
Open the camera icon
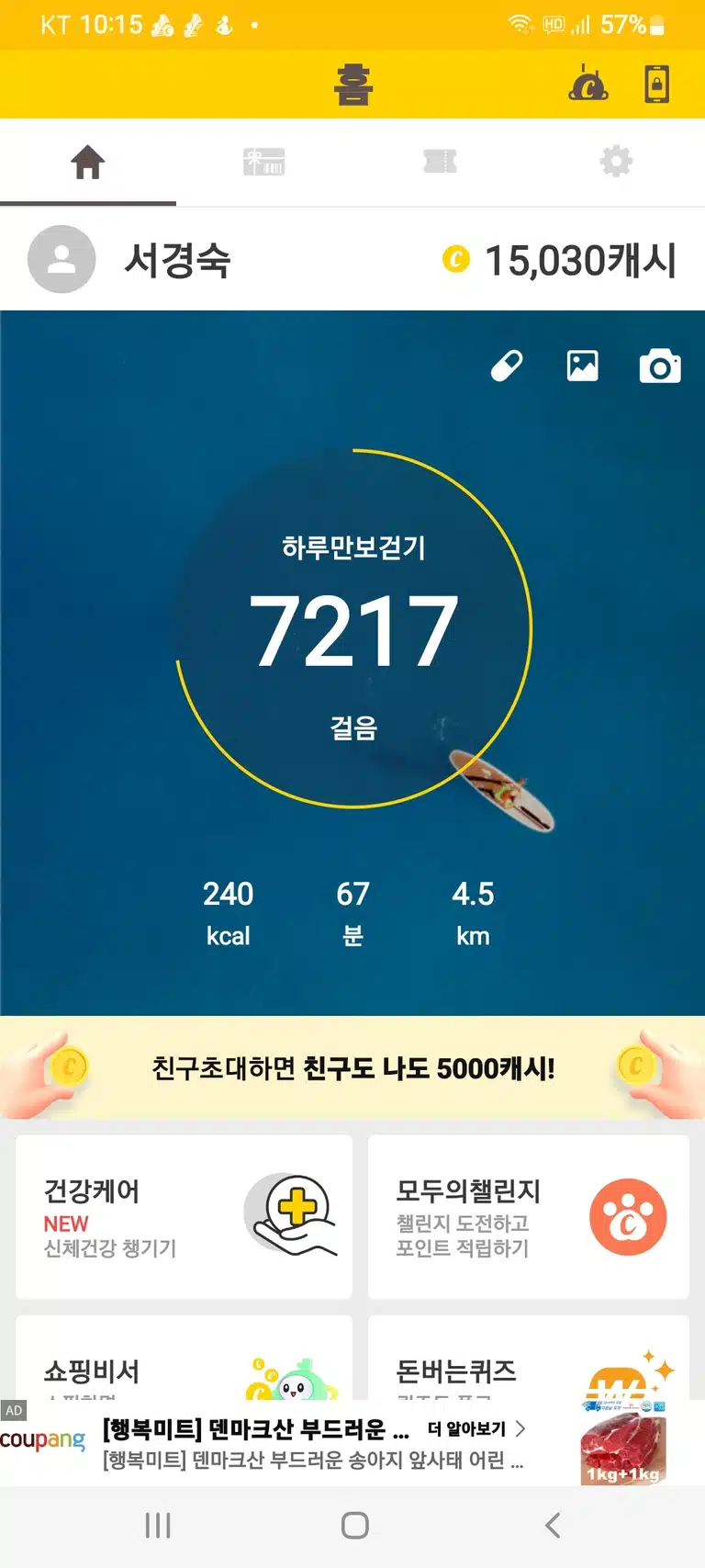pos(660,366)
